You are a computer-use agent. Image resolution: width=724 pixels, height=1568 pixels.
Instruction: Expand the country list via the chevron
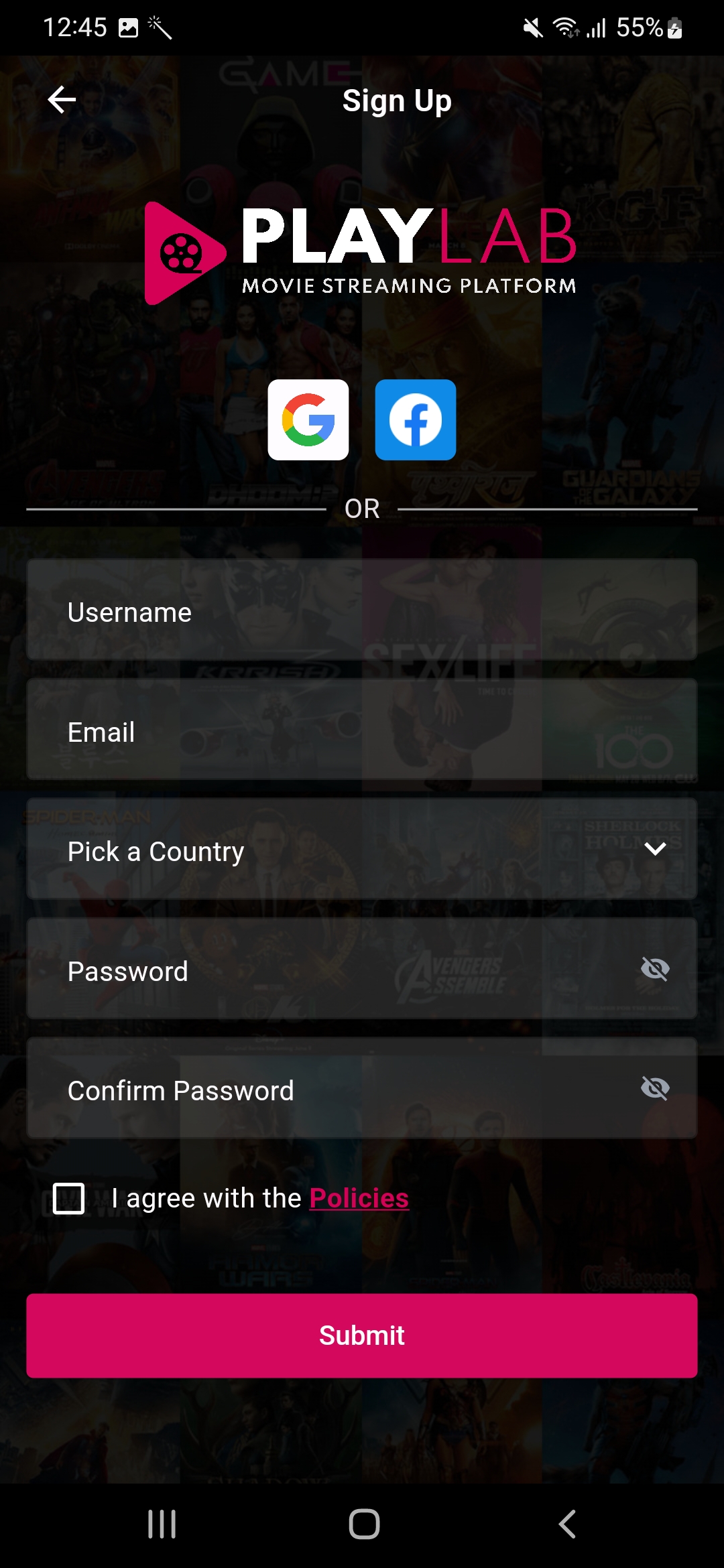point(655,848)
